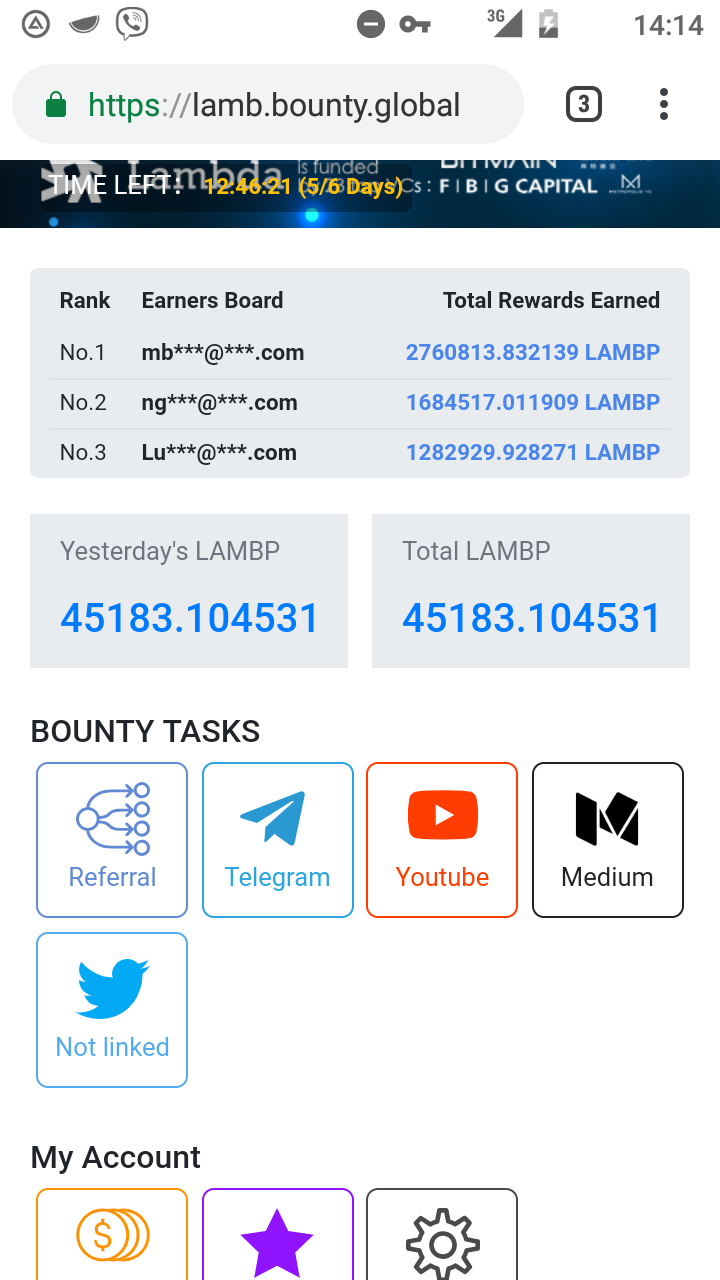Open the Referral bounty task
Screen dimensions: 720x1280
(x=112, y=840)
